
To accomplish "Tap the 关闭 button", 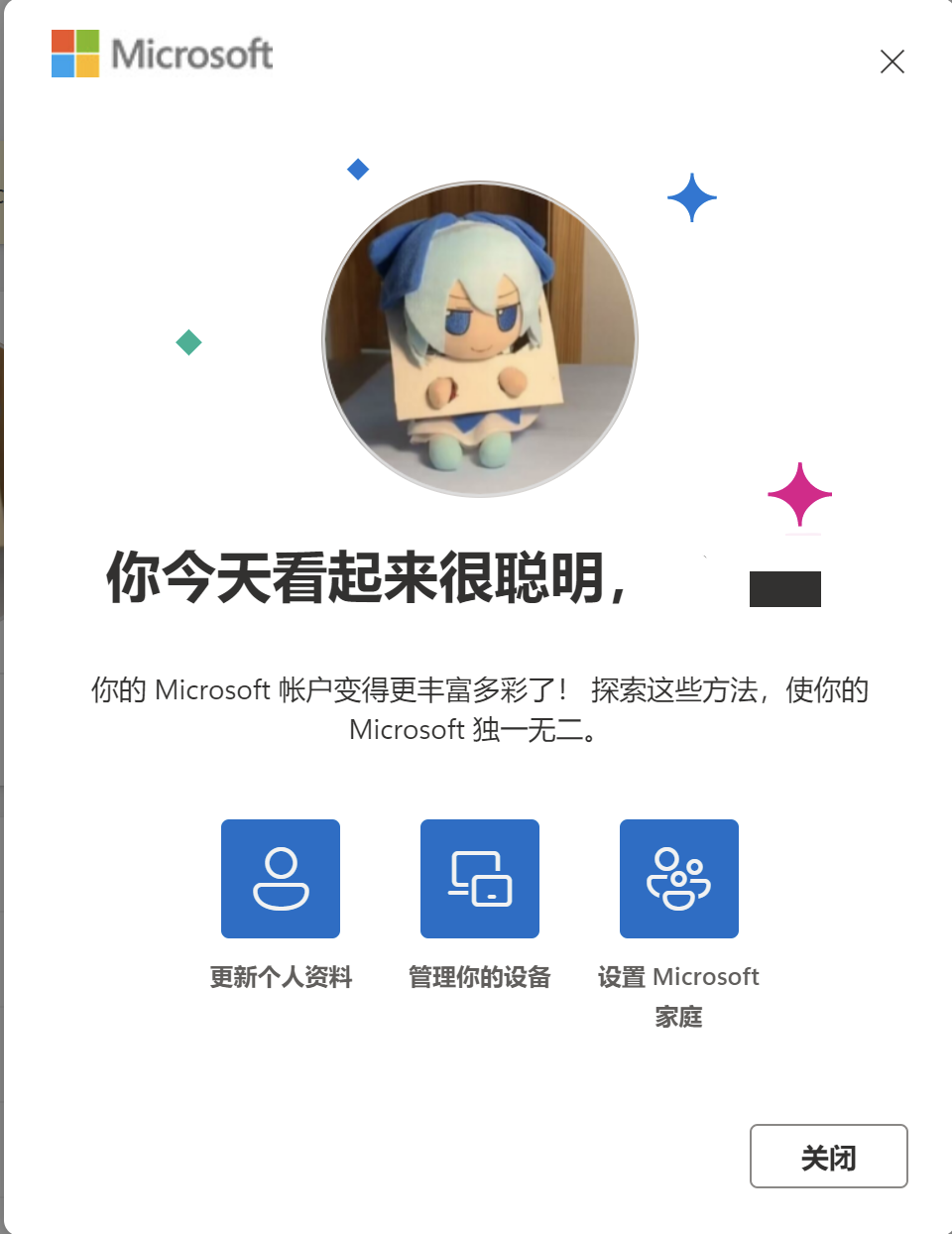I will [x=828, y=1156].
